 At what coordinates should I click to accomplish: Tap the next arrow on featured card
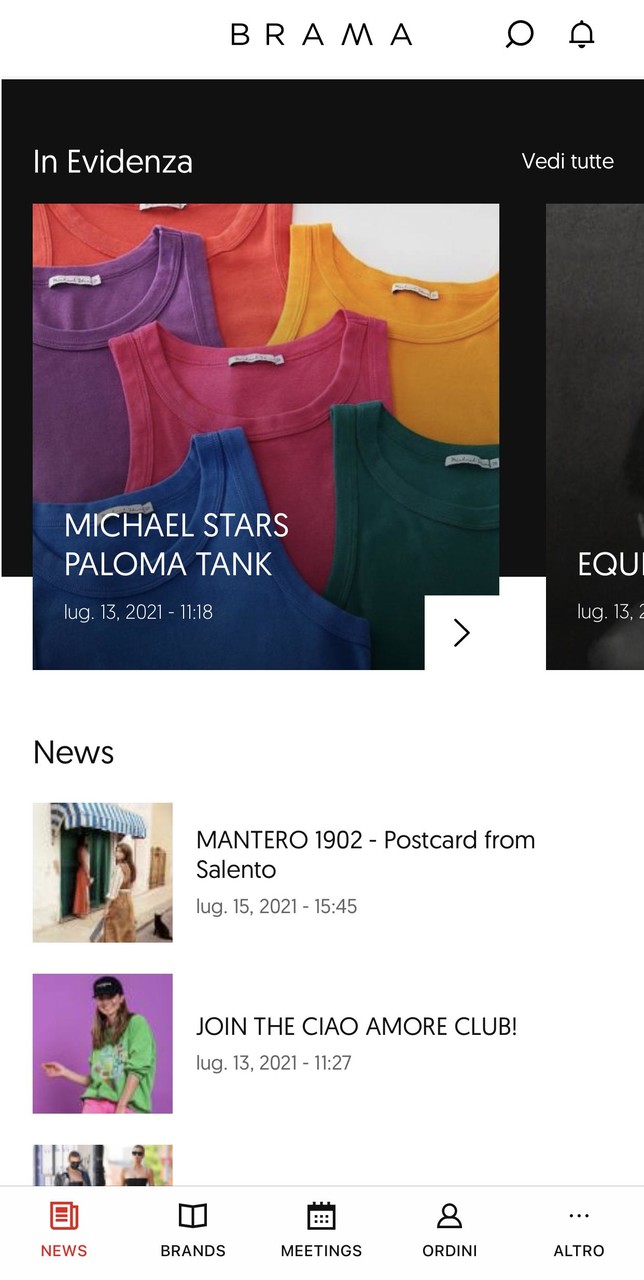[461, 632]
